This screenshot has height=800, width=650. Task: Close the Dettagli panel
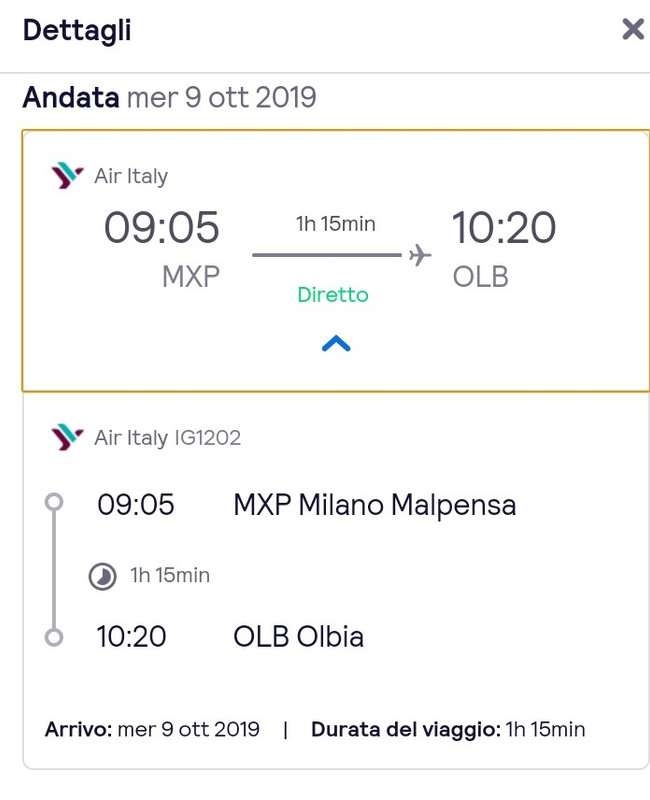pyautogui.click(x=632, y=30)
